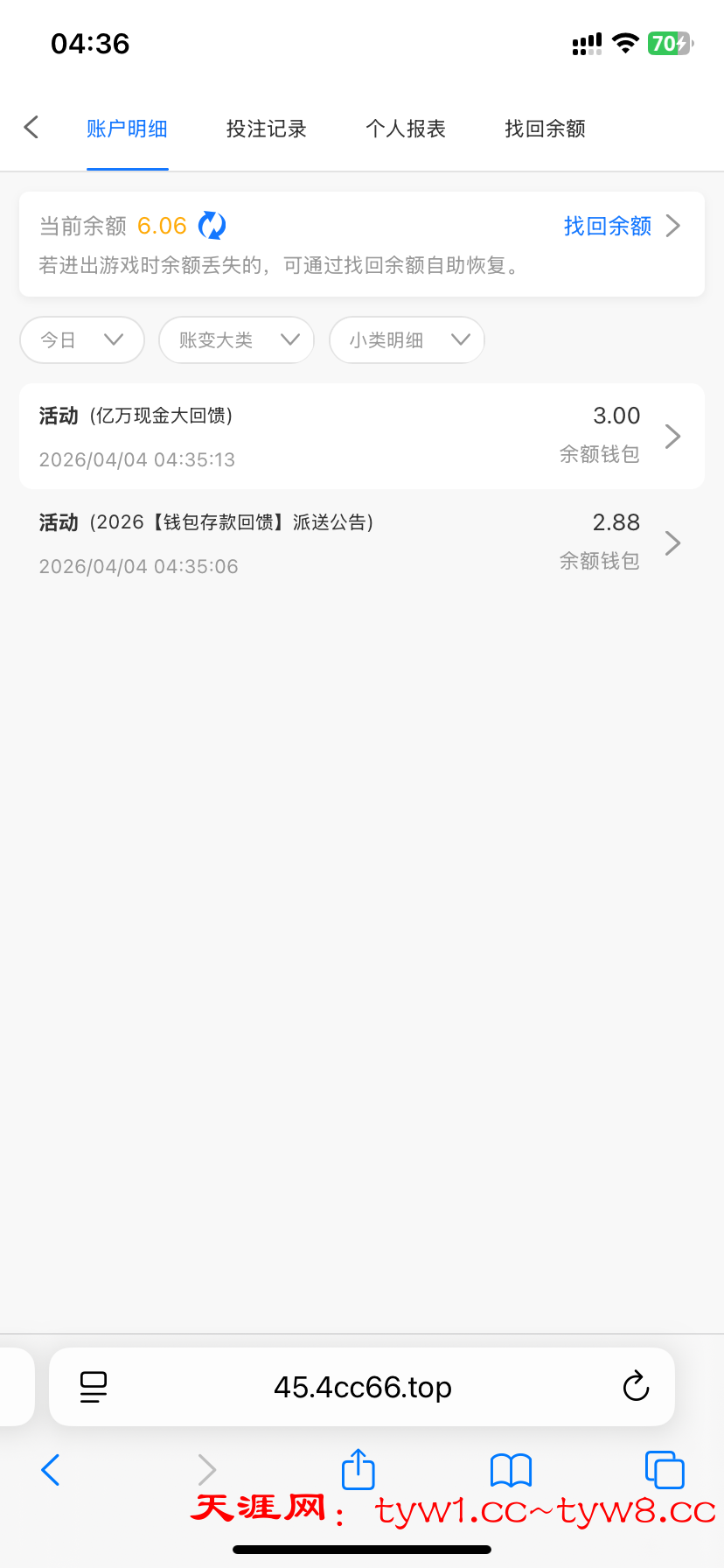Go back in browser history
This screenshot has height=1568, width=724.
tap(51, 1470)
